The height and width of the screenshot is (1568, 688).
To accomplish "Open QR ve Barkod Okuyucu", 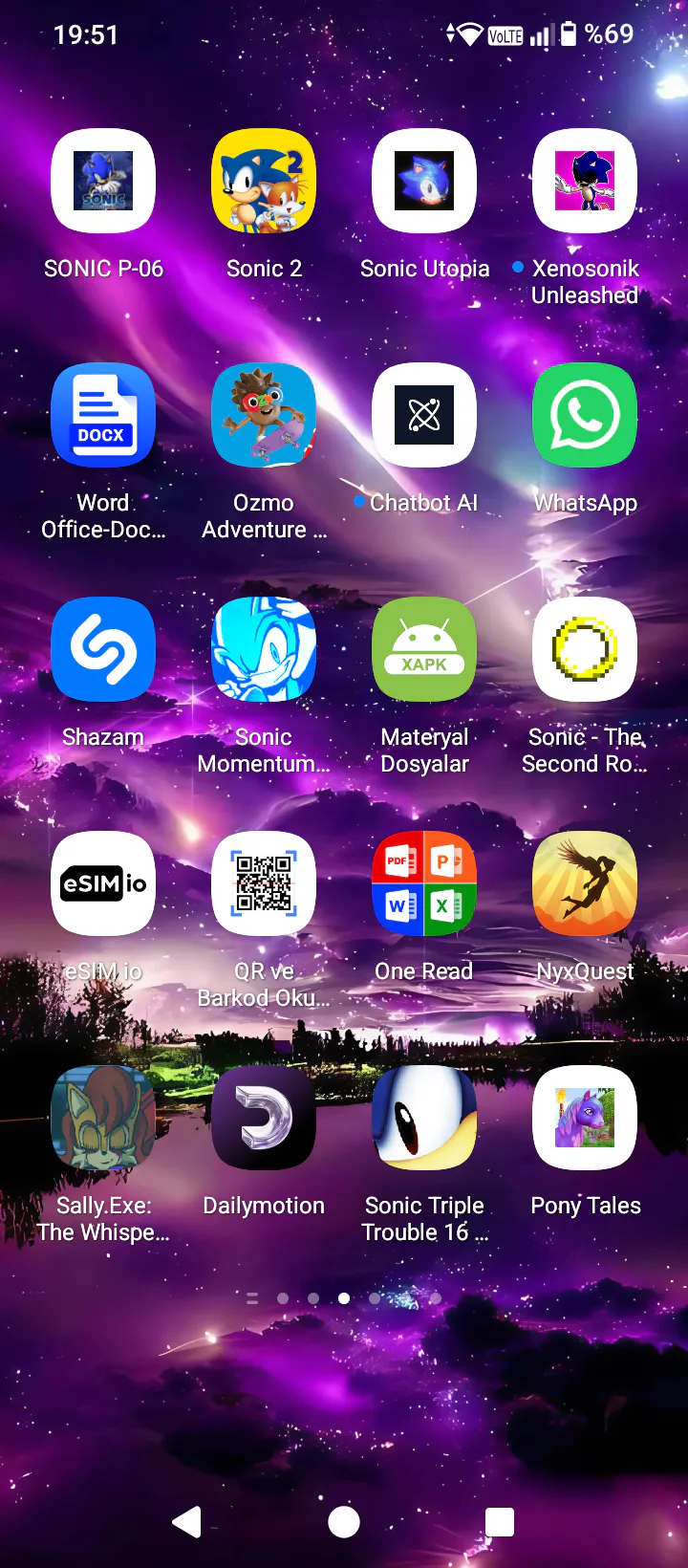I will pyautogui.click(x=264, y=884).
